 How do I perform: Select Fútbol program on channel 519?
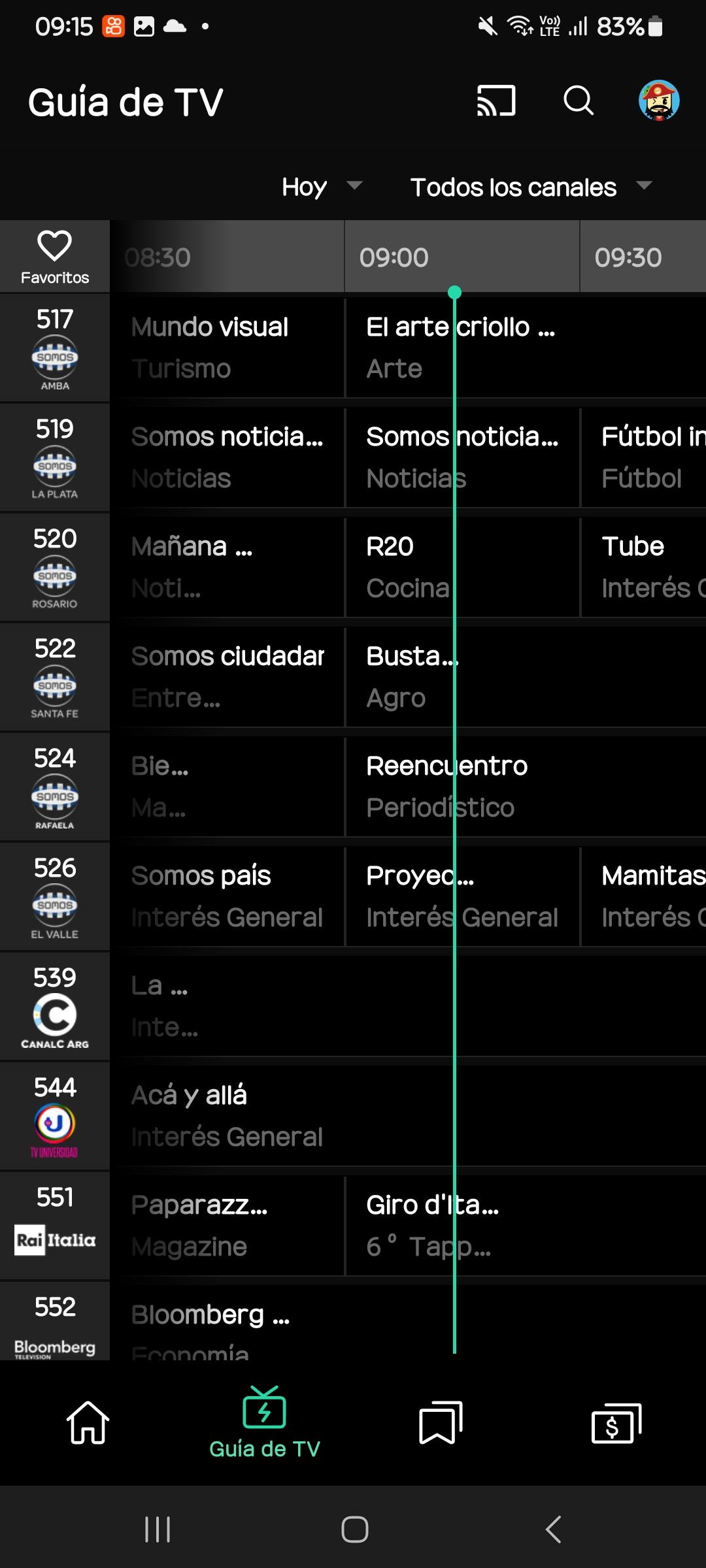644,457
